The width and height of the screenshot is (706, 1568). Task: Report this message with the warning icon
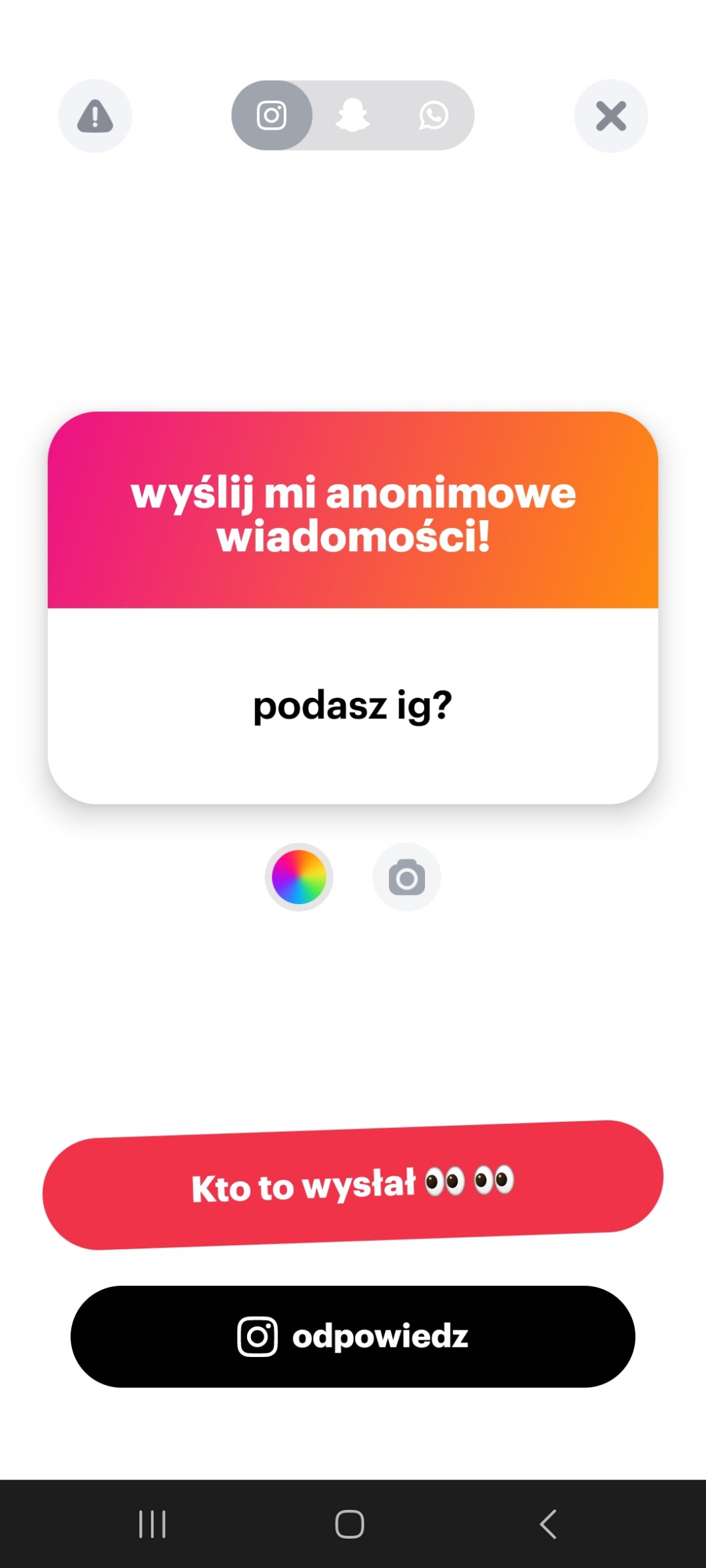95,117
